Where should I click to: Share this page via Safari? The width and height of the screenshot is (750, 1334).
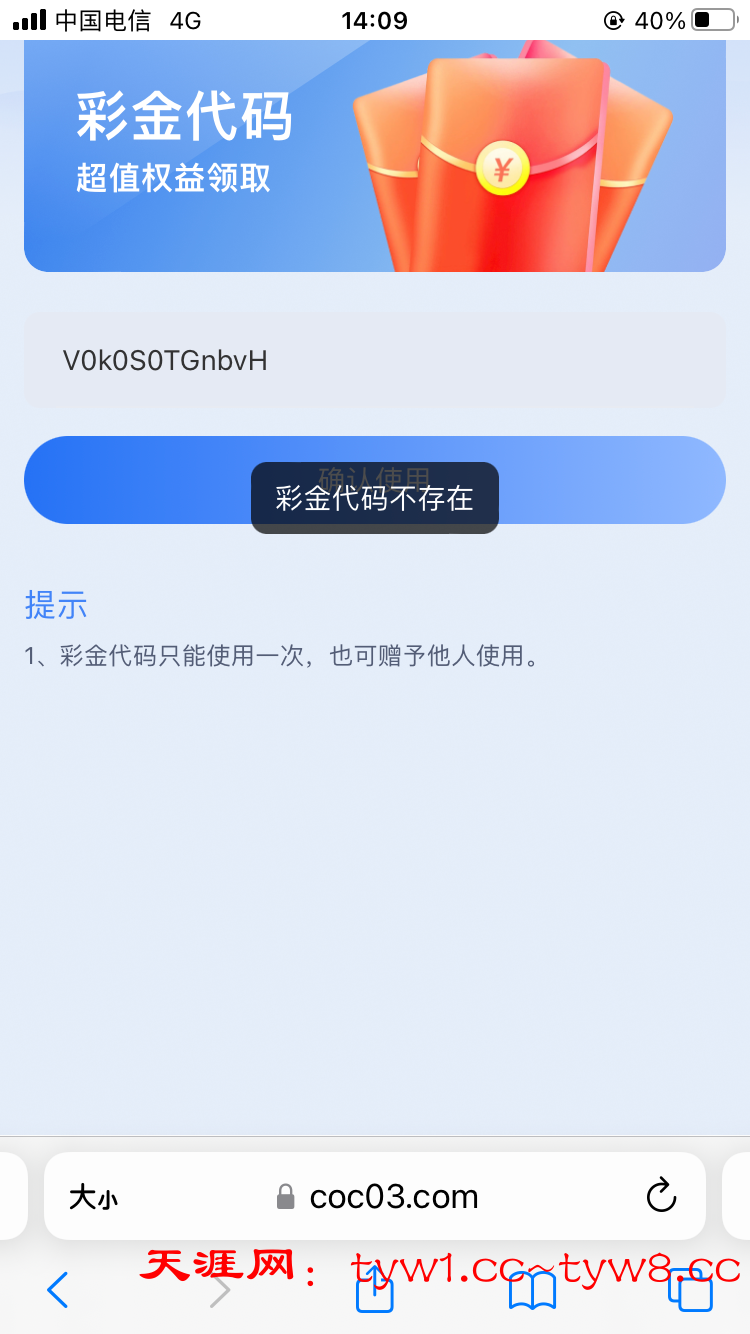click(375, 1290)
